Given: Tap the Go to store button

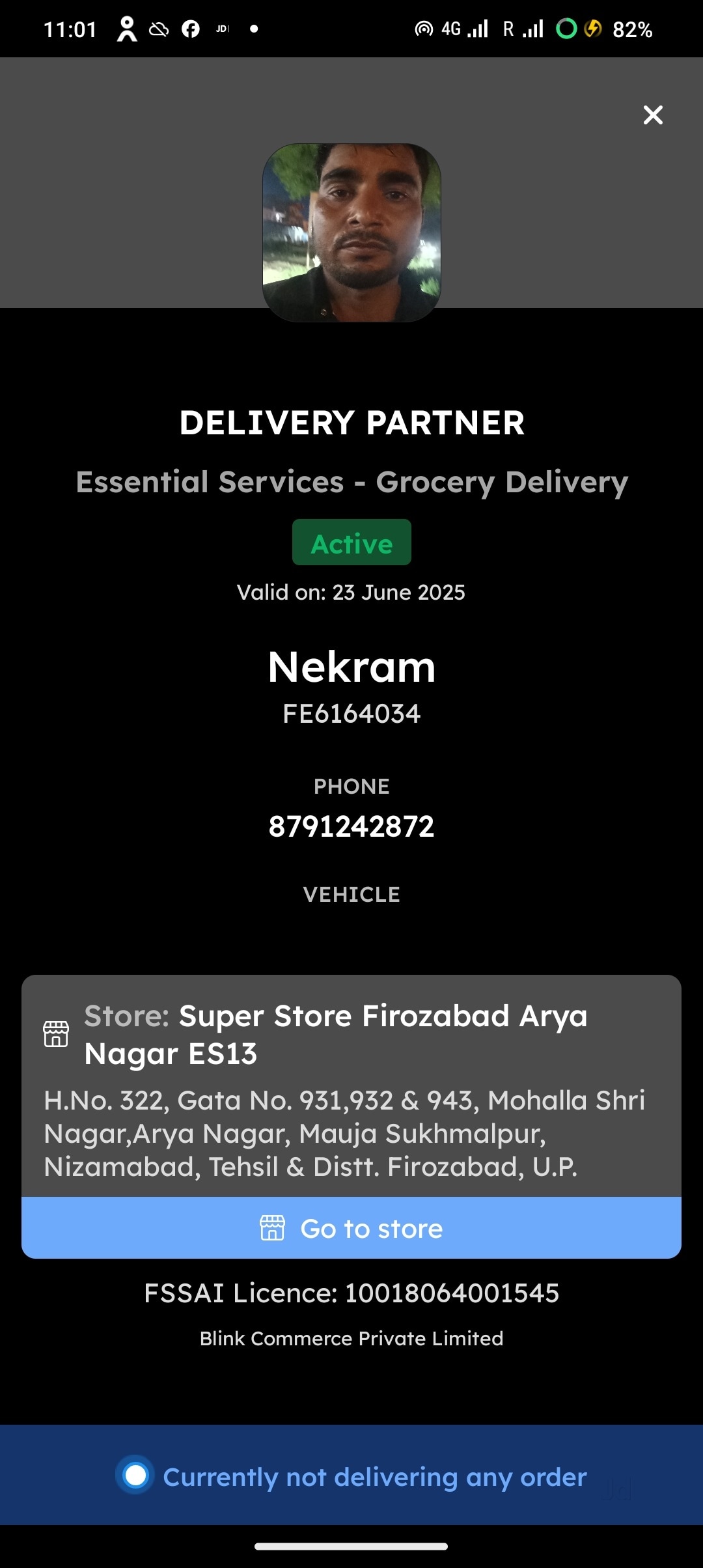Looking at the screenshot, I should click(351, 1228).
